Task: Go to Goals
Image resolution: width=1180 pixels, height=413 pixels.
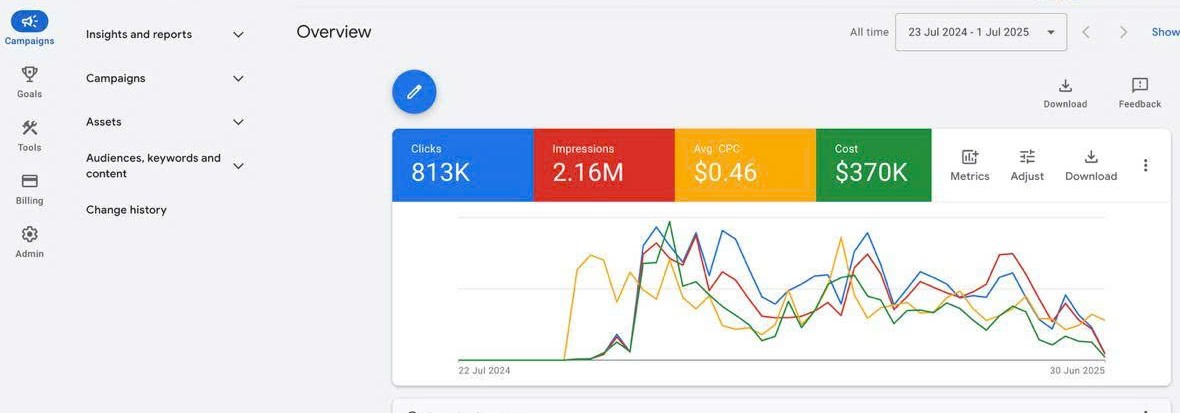Action: [29, 81]
